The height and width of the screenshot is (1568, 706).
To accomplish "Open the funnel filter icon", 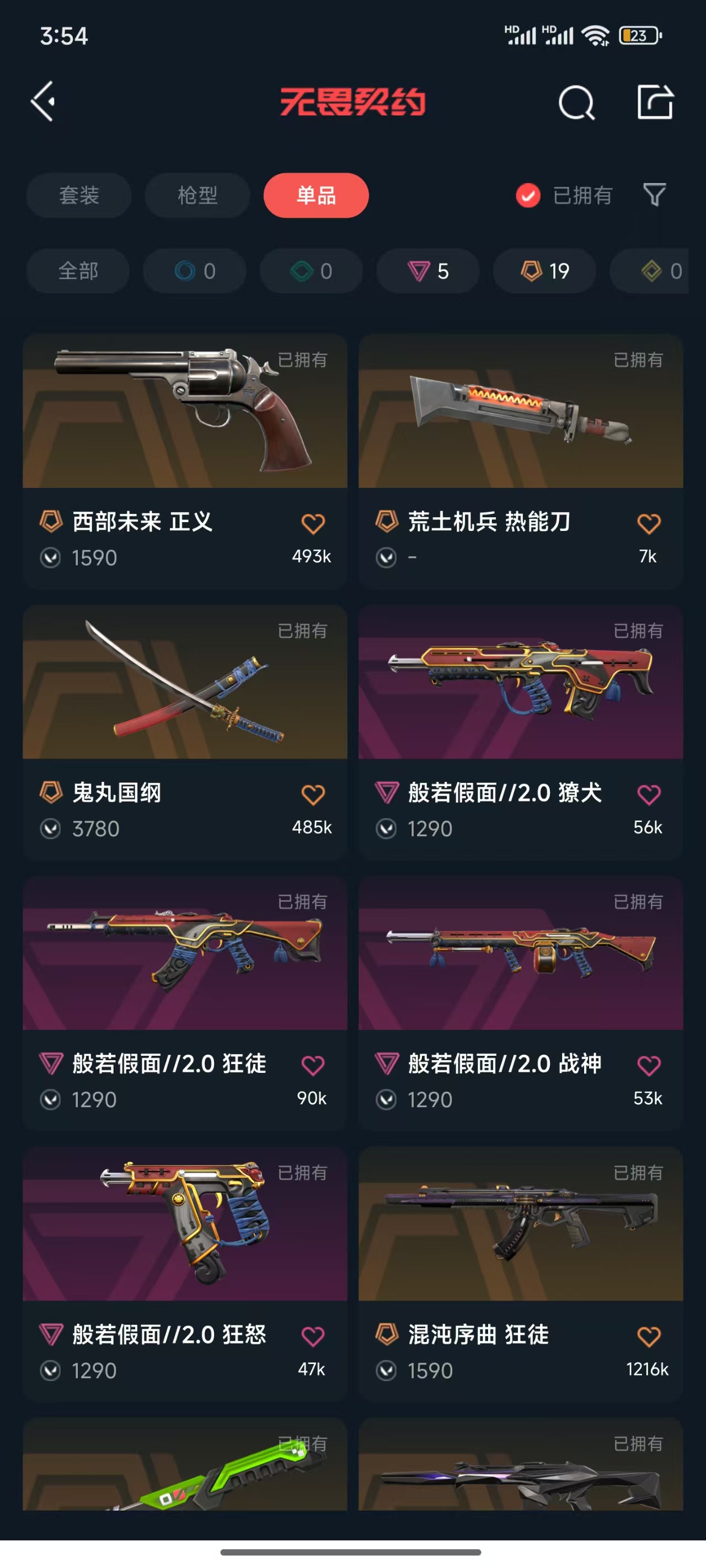I will tap(654, 195).
